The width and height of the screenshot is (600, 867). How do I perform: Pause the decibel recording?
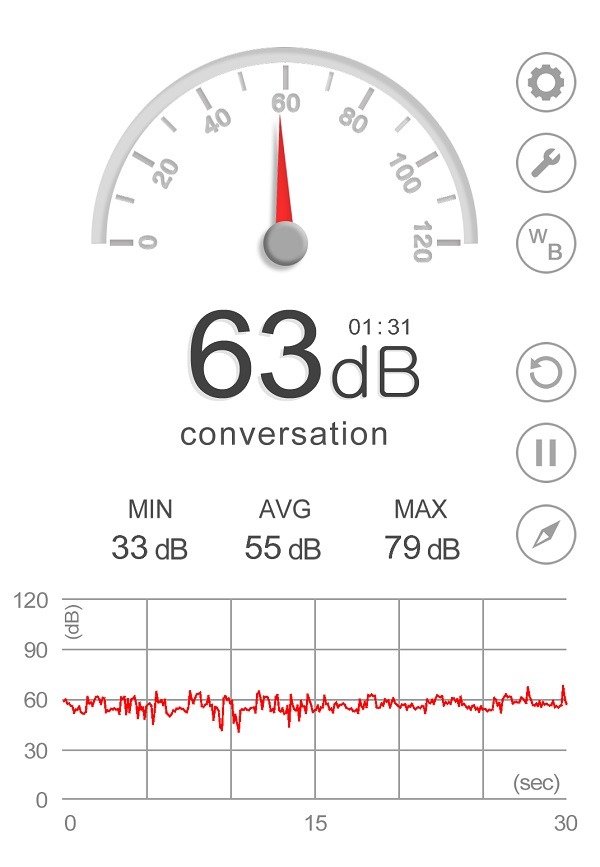[x=546, y=453]
